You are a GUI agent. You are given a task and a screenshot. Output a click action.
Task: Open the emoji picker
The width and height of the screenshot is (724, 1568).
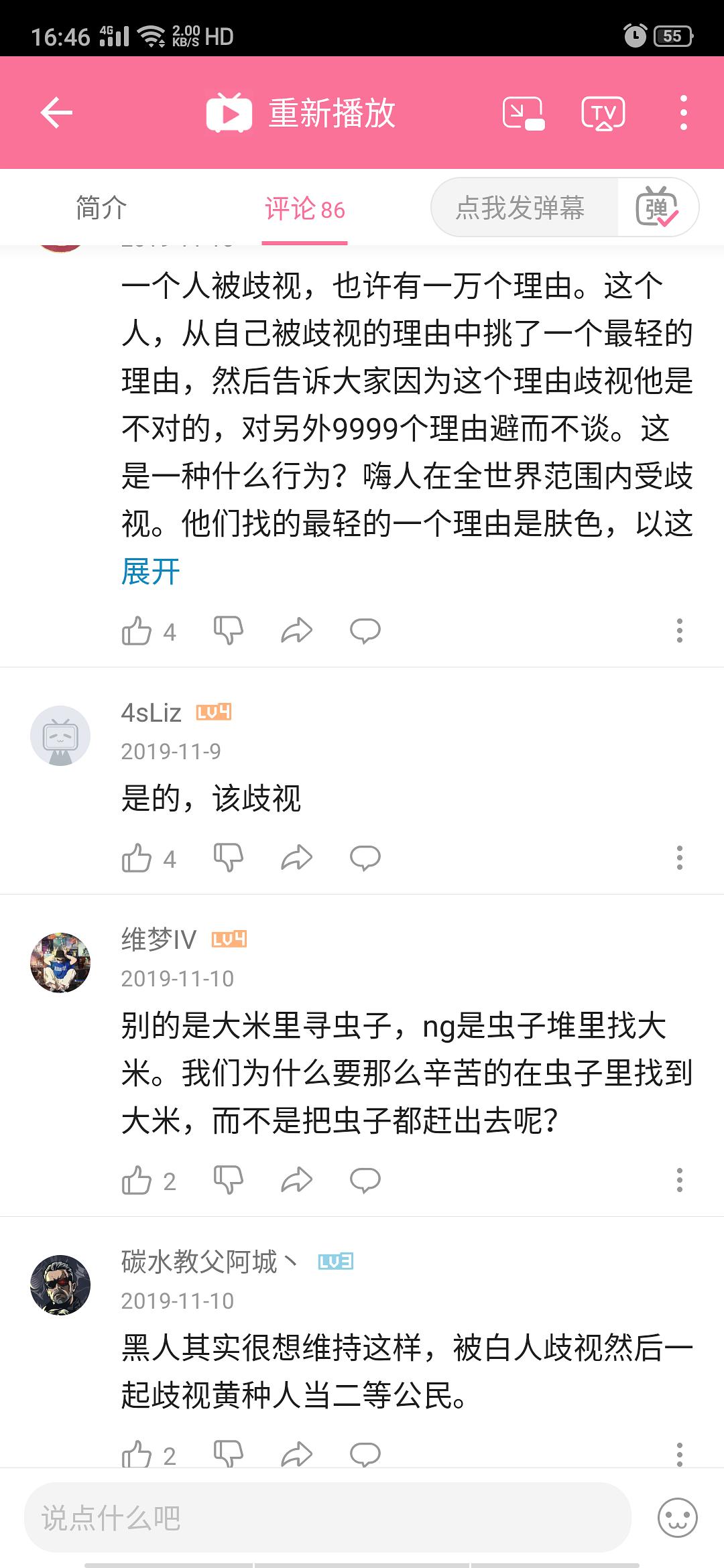[x=677, y=1518]
